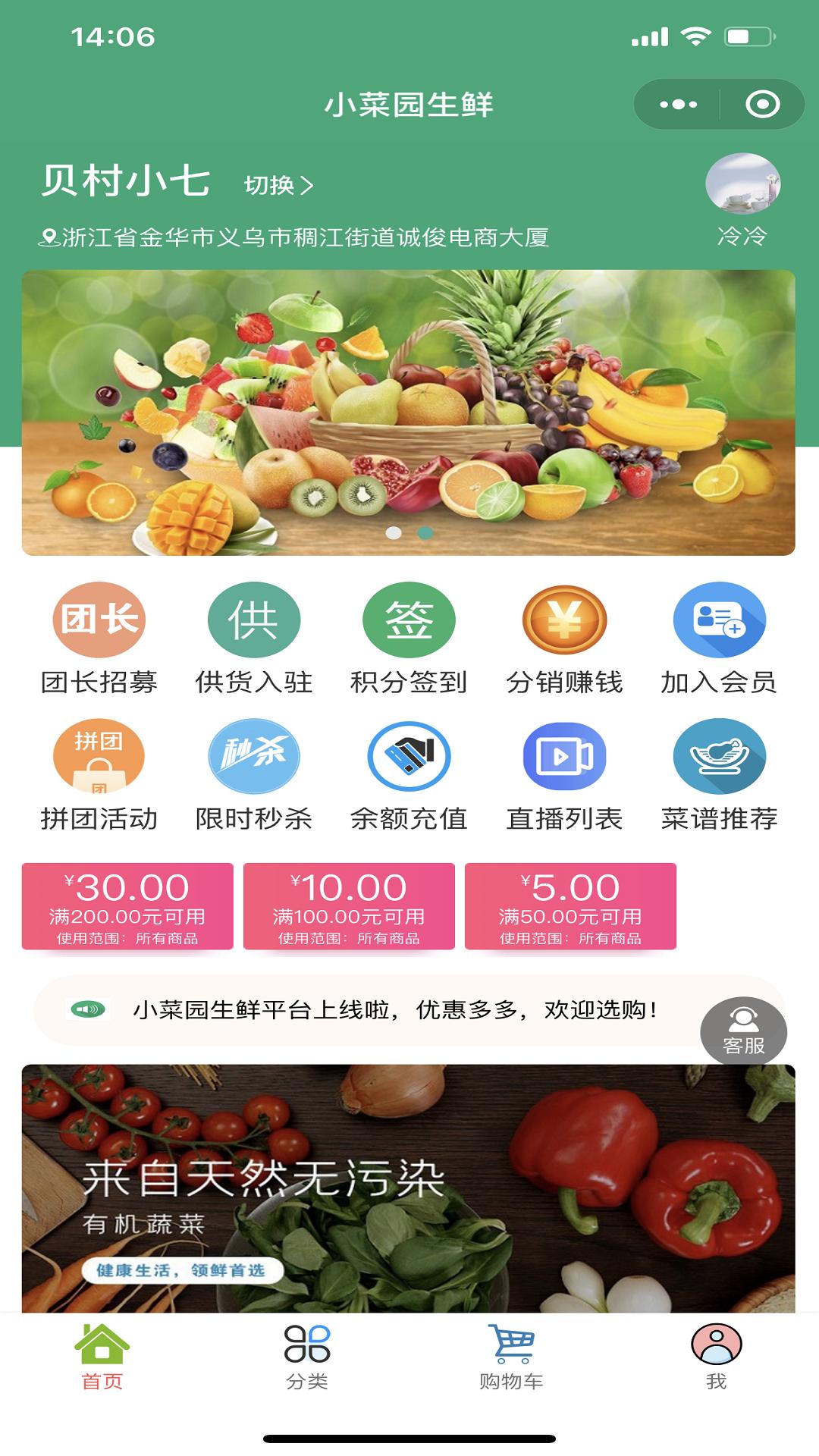
Task: Open 限时秒杀 flash sale
Action: pos(254,775)
